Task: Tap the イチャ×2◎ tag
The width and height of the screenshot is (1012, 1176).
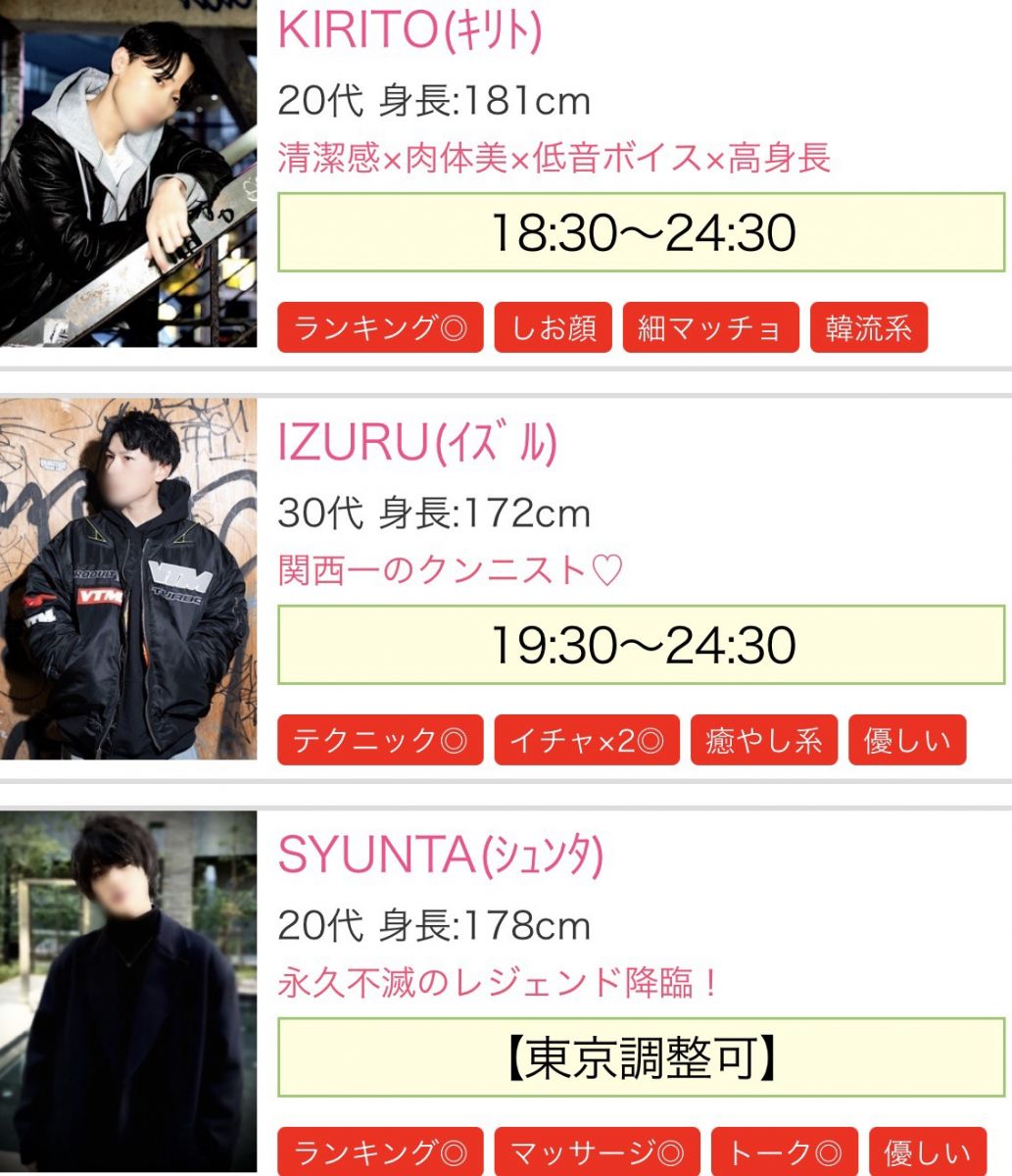Action: (x=587, y=740)
